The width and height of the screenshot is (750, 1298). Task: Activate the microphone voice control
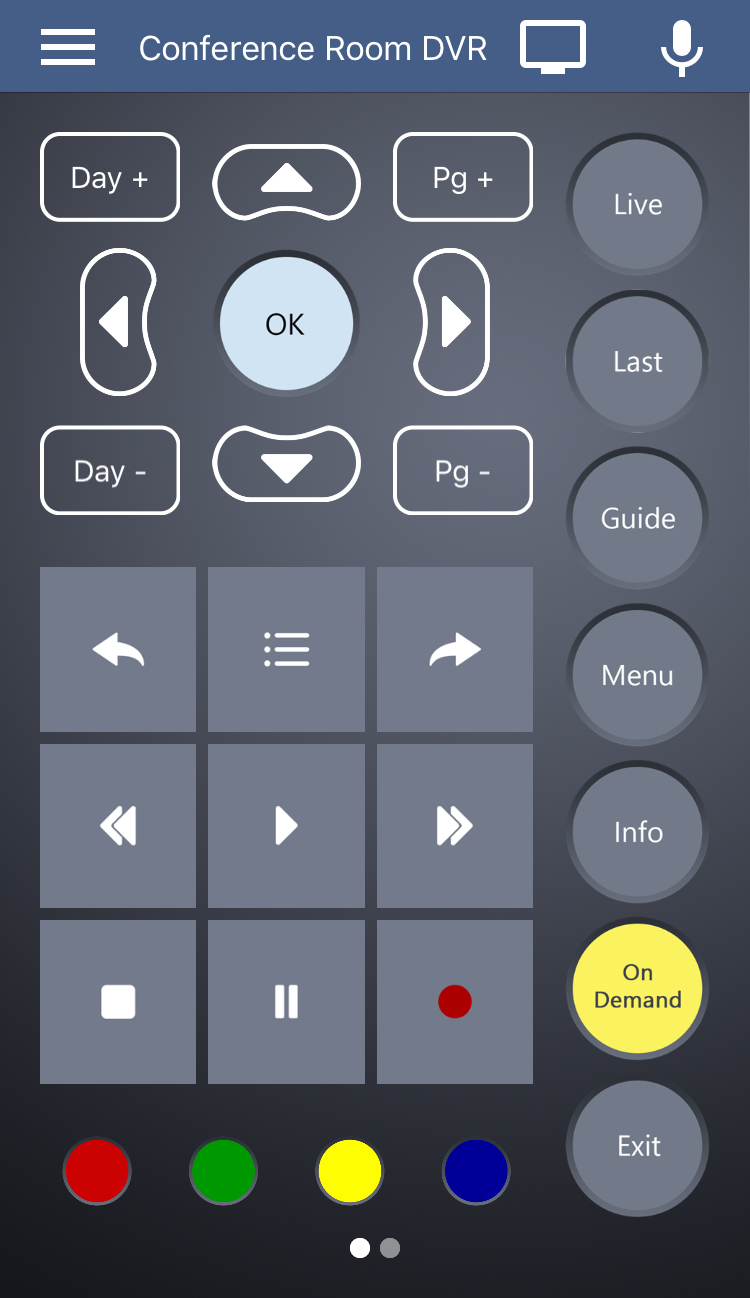(683, 48)
